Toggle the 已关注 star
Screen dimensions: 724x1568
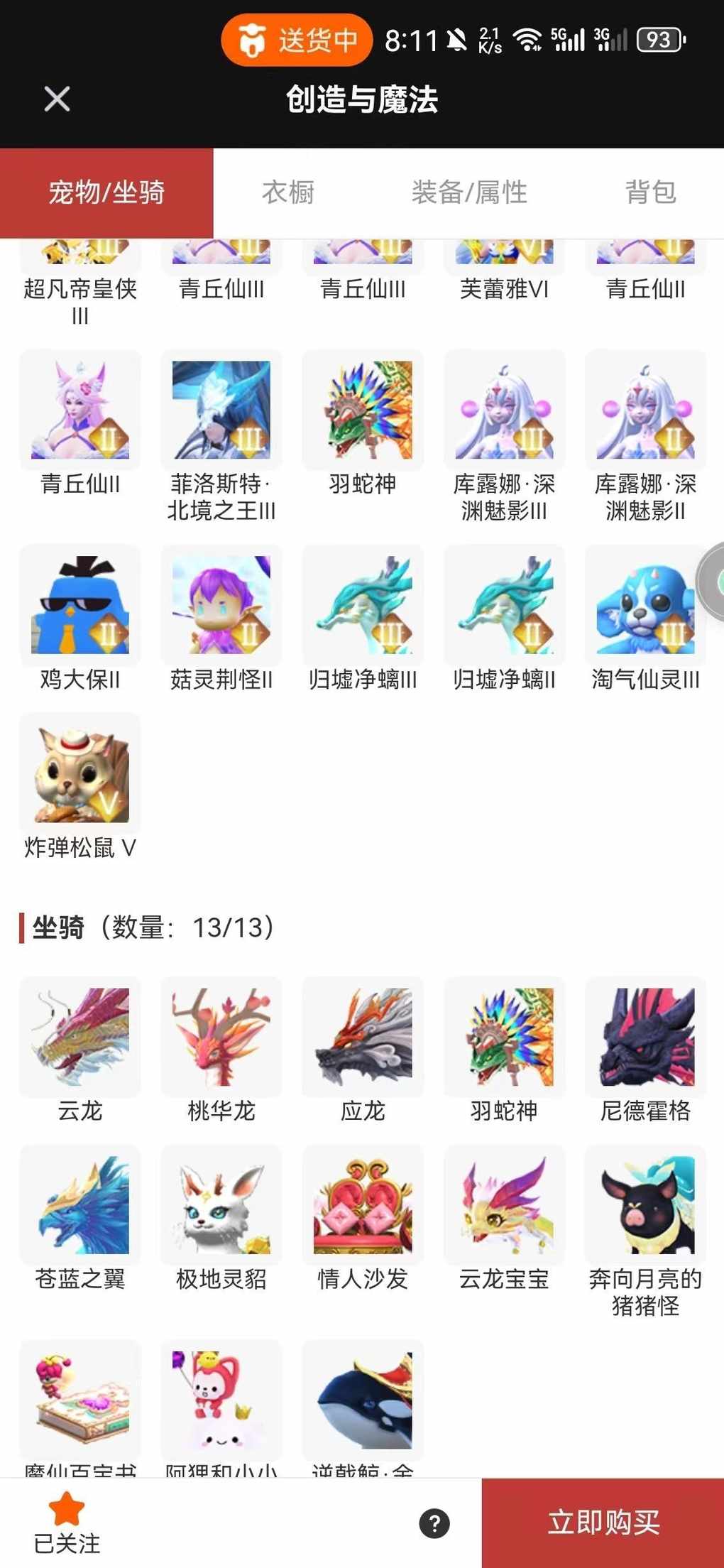point(67,1523)
